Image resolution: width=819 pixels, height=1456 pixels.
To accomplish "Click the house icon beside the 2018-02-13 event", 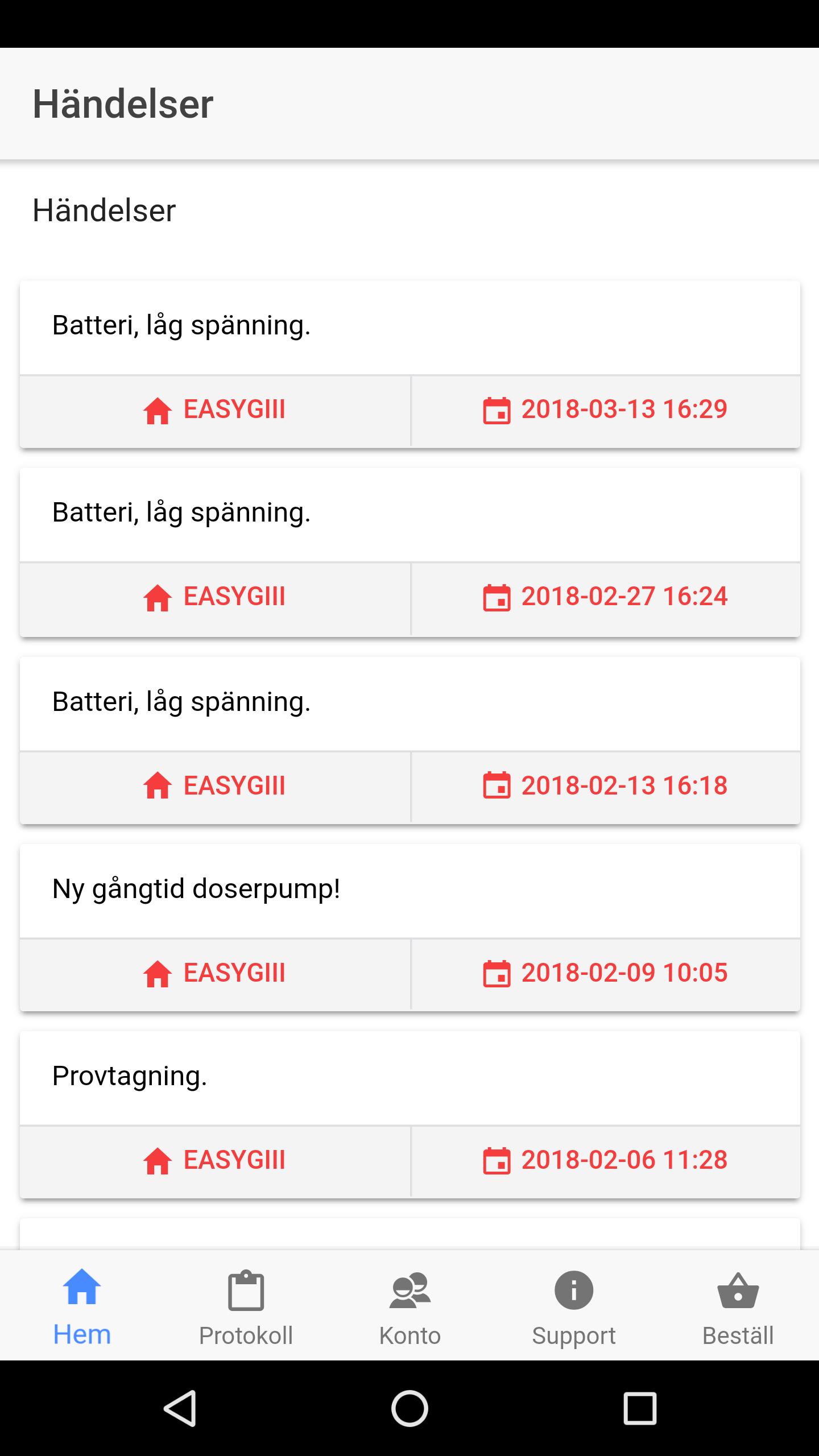I will tap(157, 787).
